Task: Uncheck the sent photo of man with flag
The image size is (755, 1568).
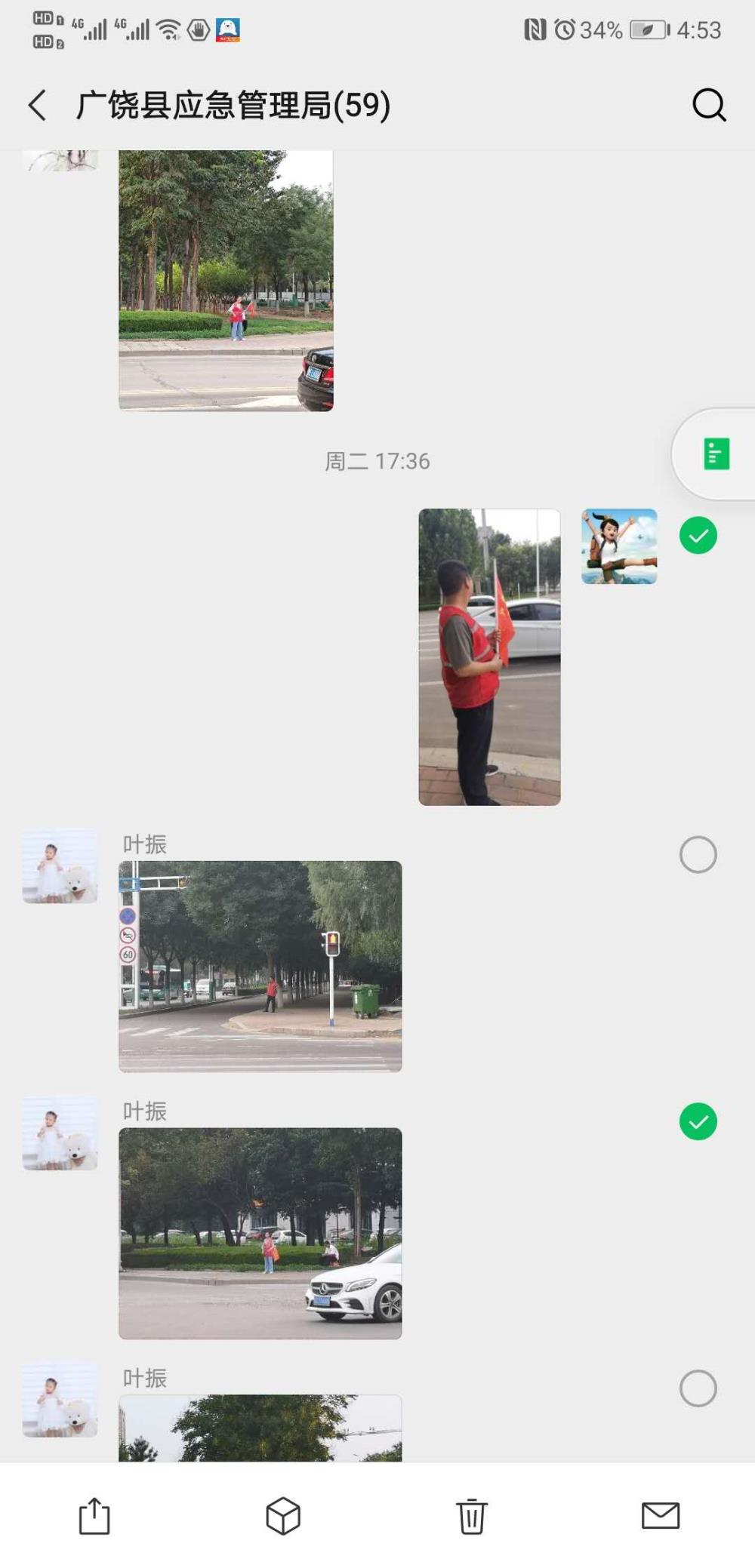Action: point(698,536)
